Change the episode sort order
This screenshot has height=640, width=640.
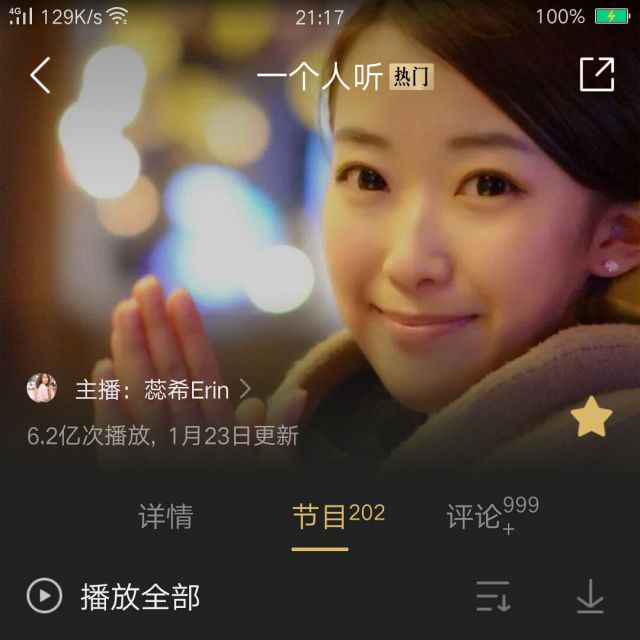[x=493, y=597]
